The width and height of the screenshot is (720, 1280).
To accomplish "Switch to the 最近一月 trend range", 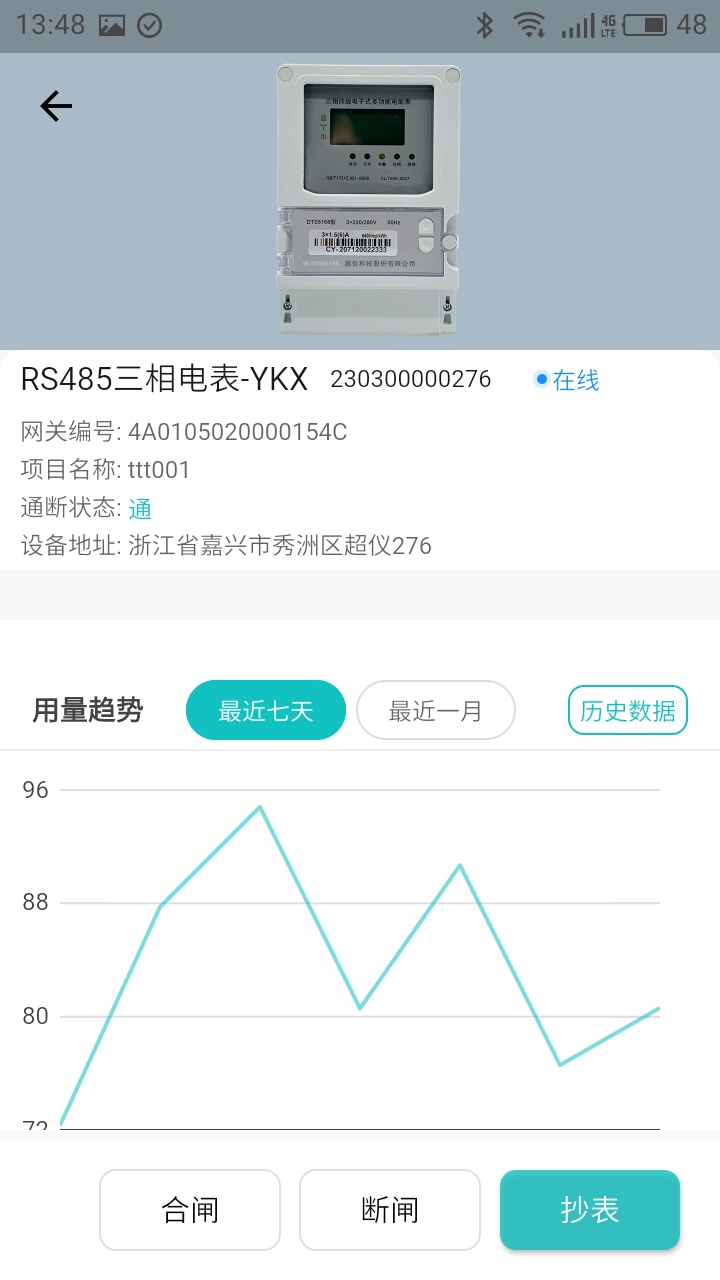I will (436, 711).
